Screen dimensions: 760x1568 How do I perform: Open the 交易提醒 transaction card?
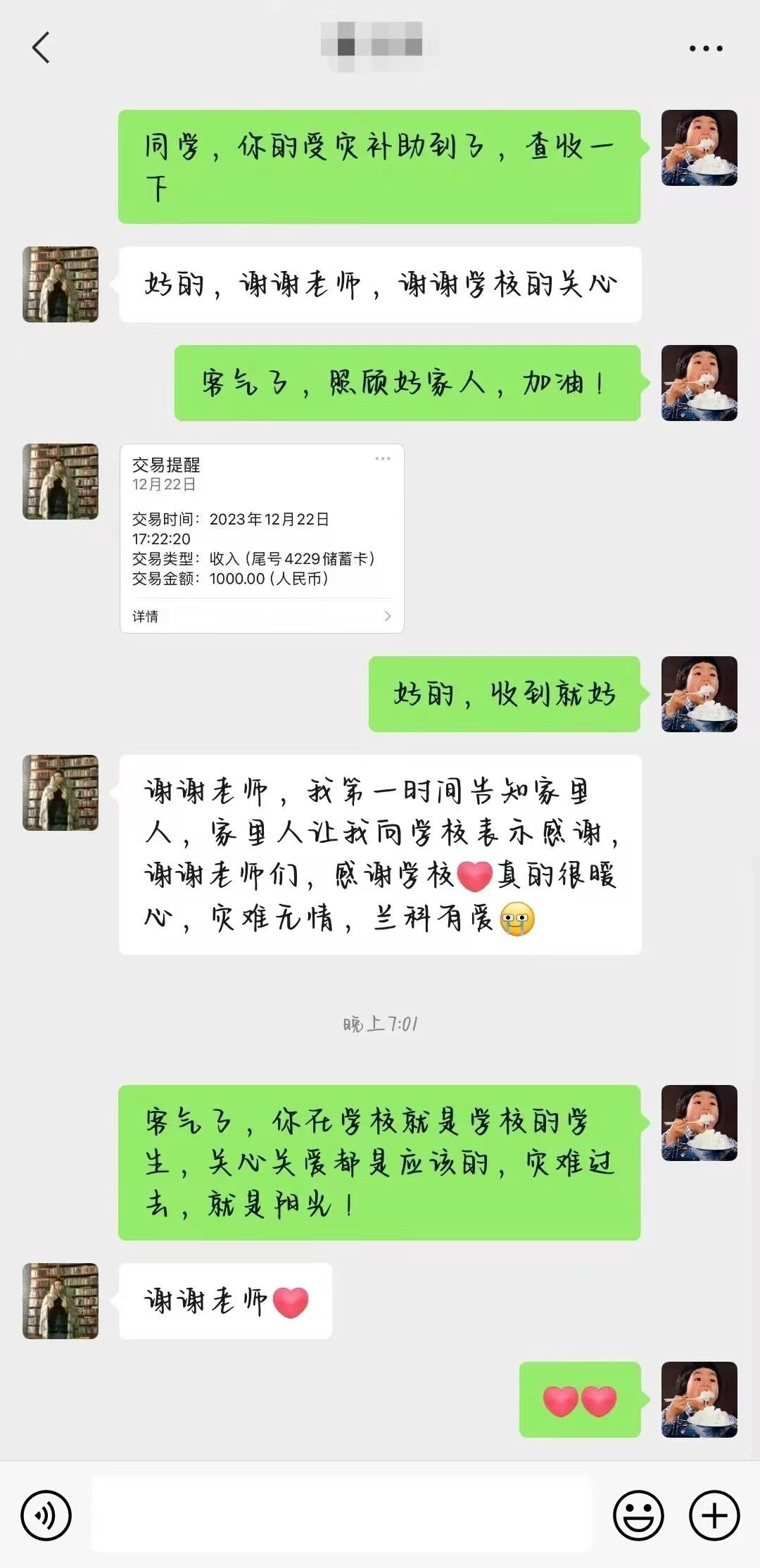(x=262, y=538)
